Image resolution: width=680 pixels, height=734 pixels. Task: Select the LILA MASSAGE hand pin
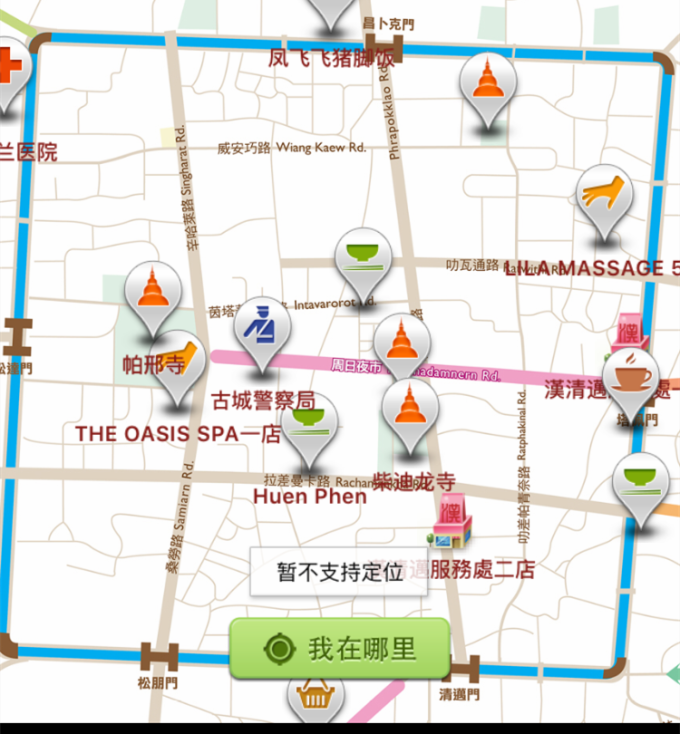click(605, 197)
